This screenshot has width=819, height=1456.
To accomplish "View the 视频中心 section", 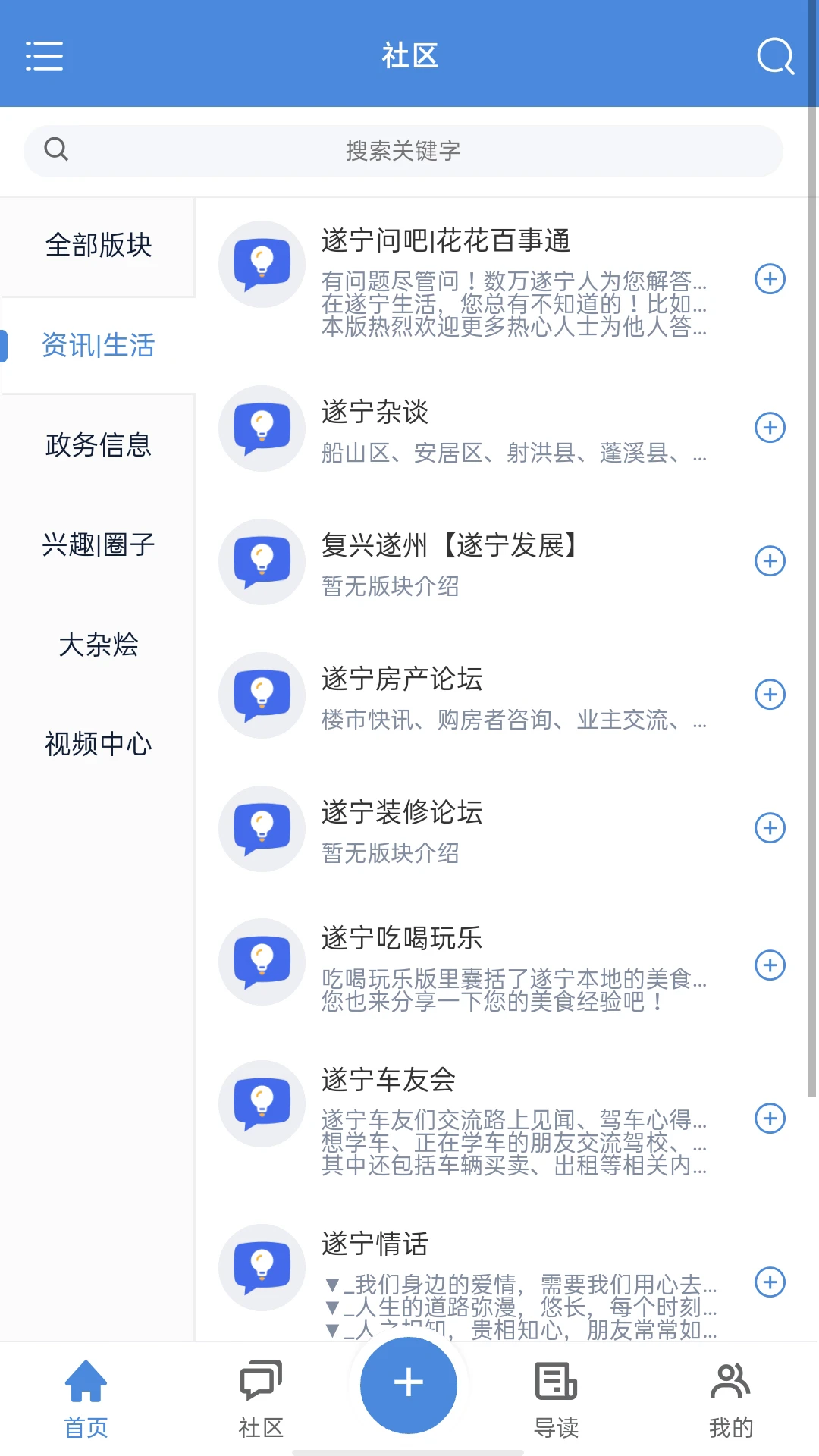I will (99, 744).
